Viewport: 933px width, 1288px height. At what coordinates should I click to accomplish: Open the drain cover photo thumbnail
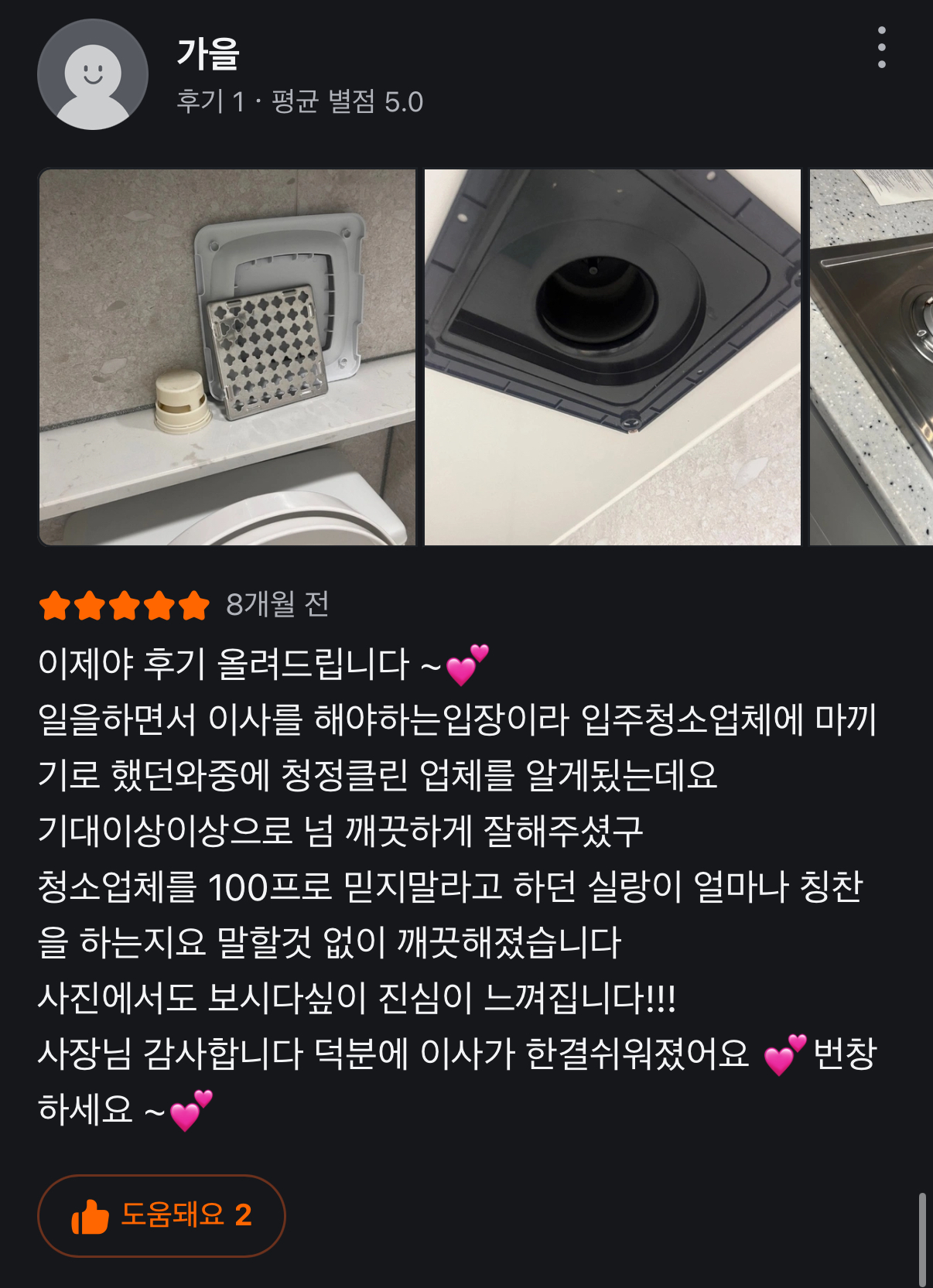[228, 356]
